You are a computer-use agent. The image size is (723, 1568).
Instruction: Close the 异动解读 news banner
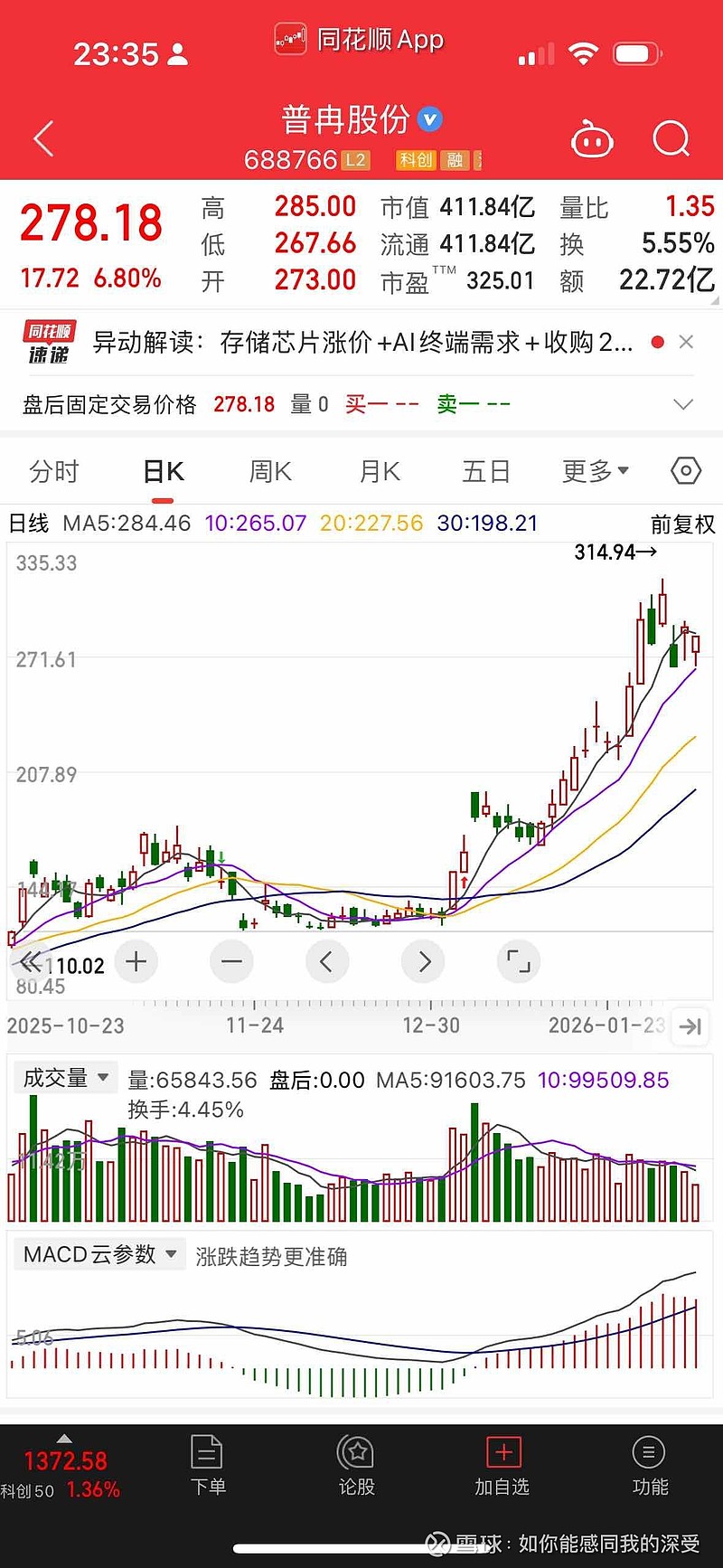tap(687, 342)
